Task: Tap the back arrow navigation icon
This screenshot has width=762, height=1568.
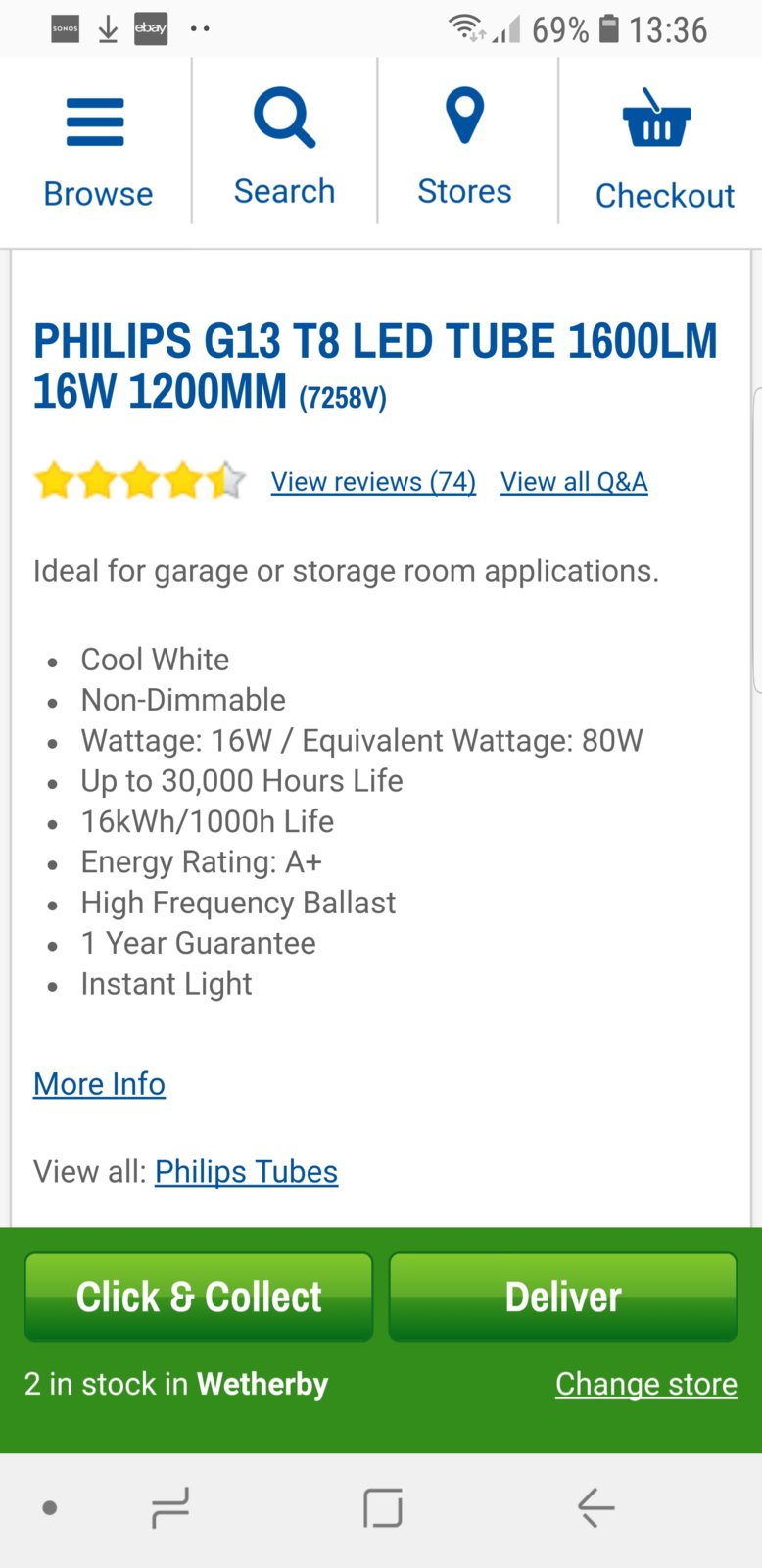Action: 596,1508
